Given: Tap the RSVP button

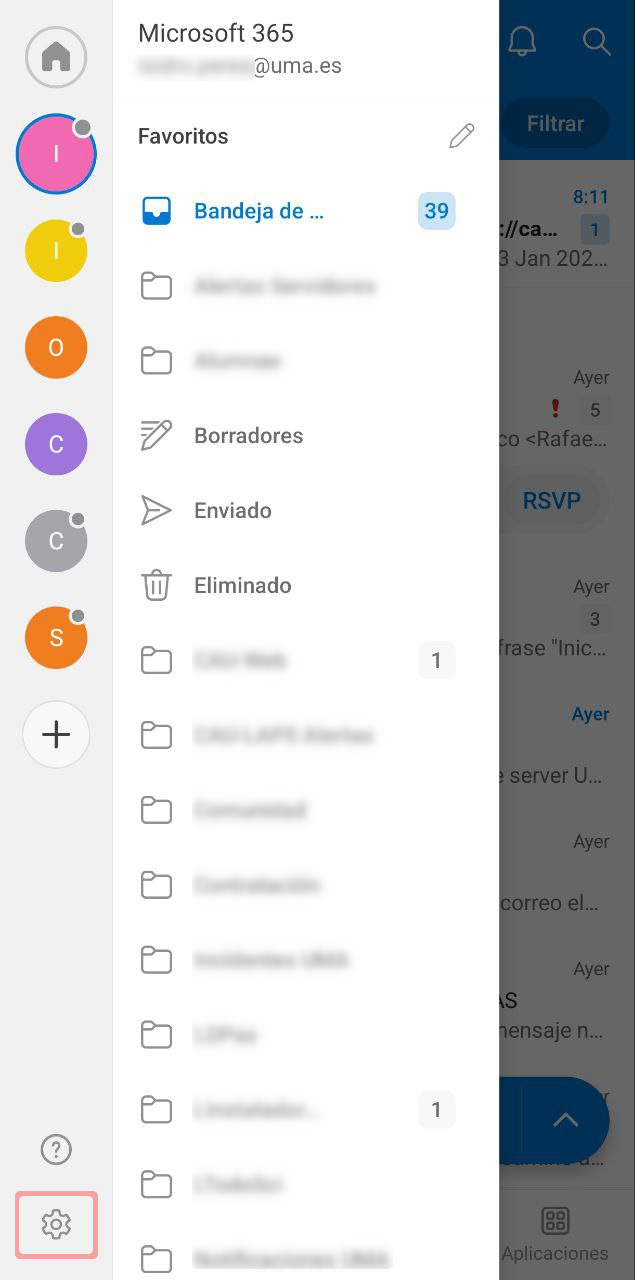Looking at the screenshot, I should click(x=552, y=500).
